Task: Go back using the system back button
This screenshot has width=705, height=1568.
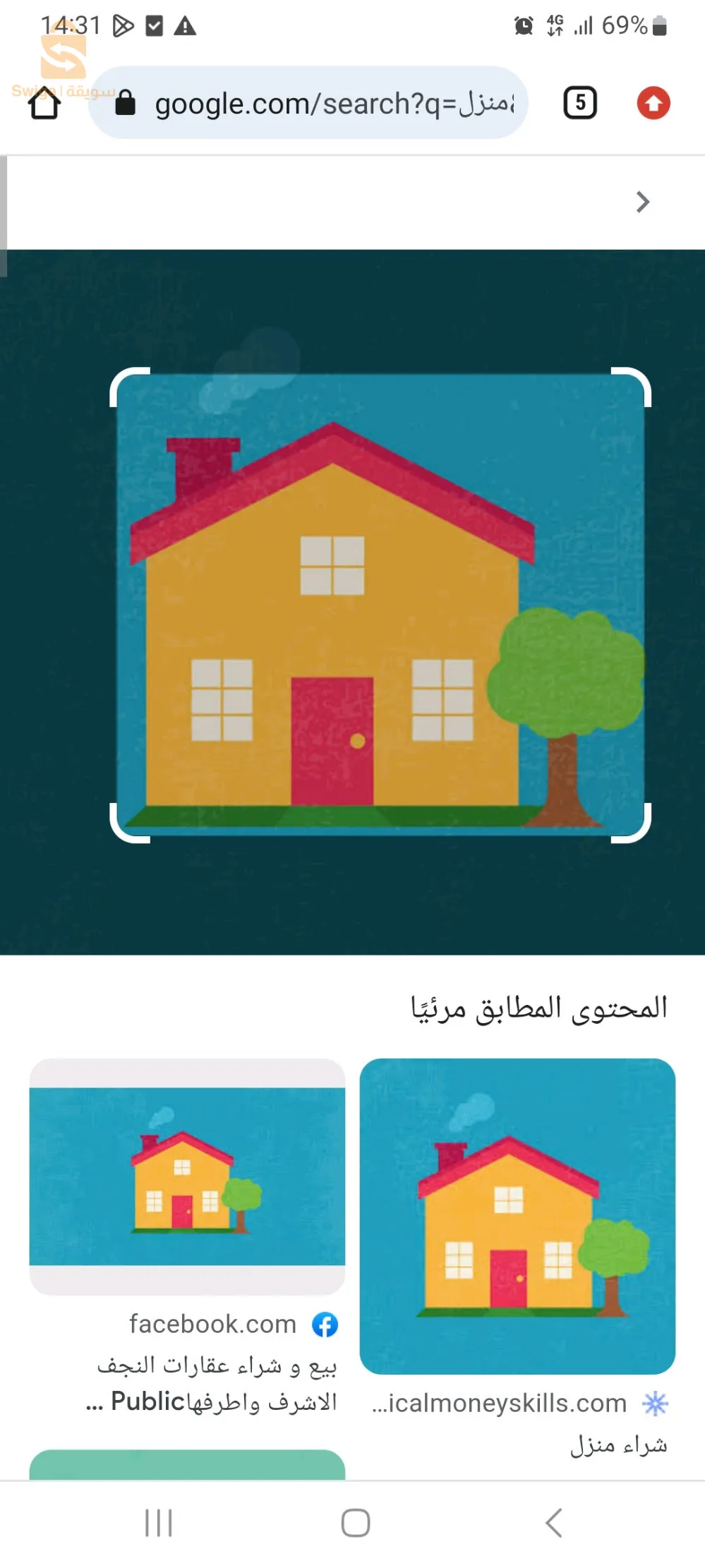Action: point(554,1523)
